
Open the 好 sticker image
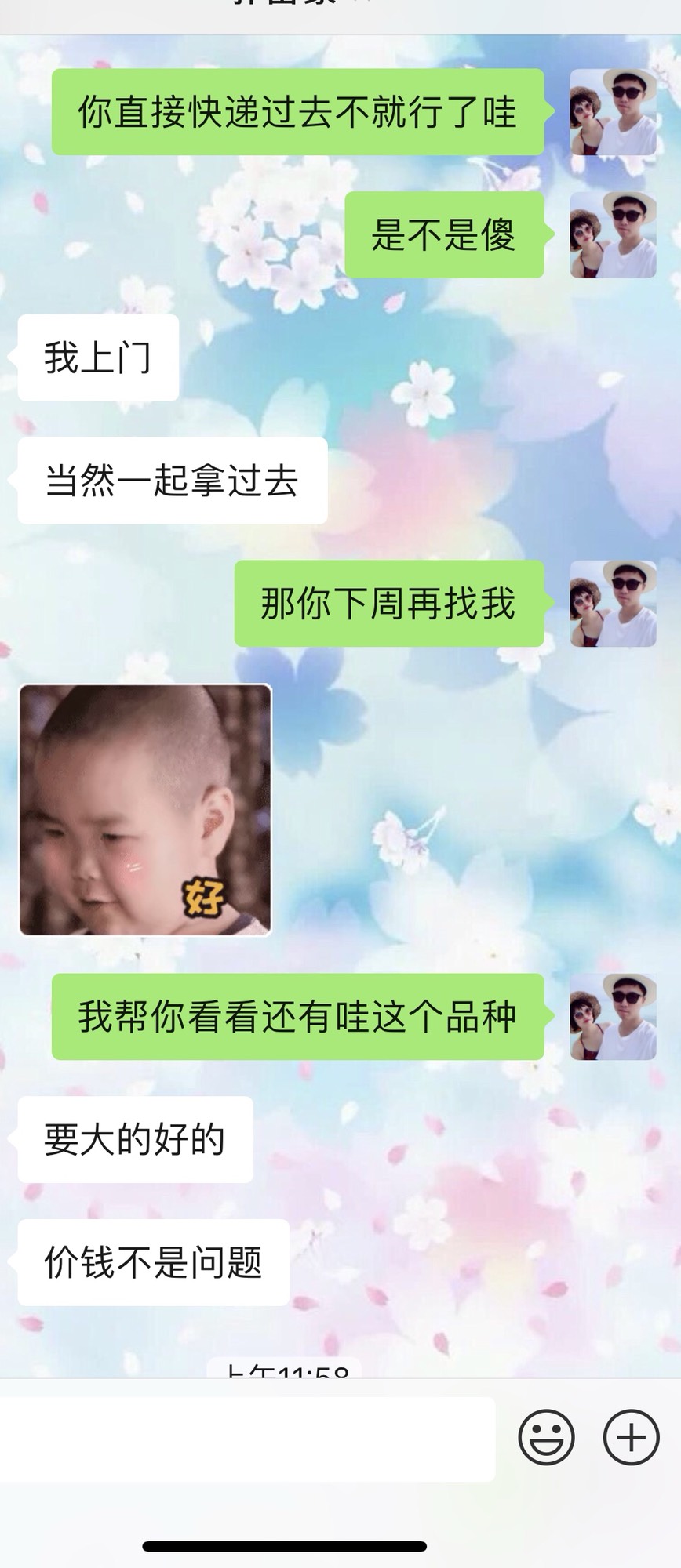[145, 809]
